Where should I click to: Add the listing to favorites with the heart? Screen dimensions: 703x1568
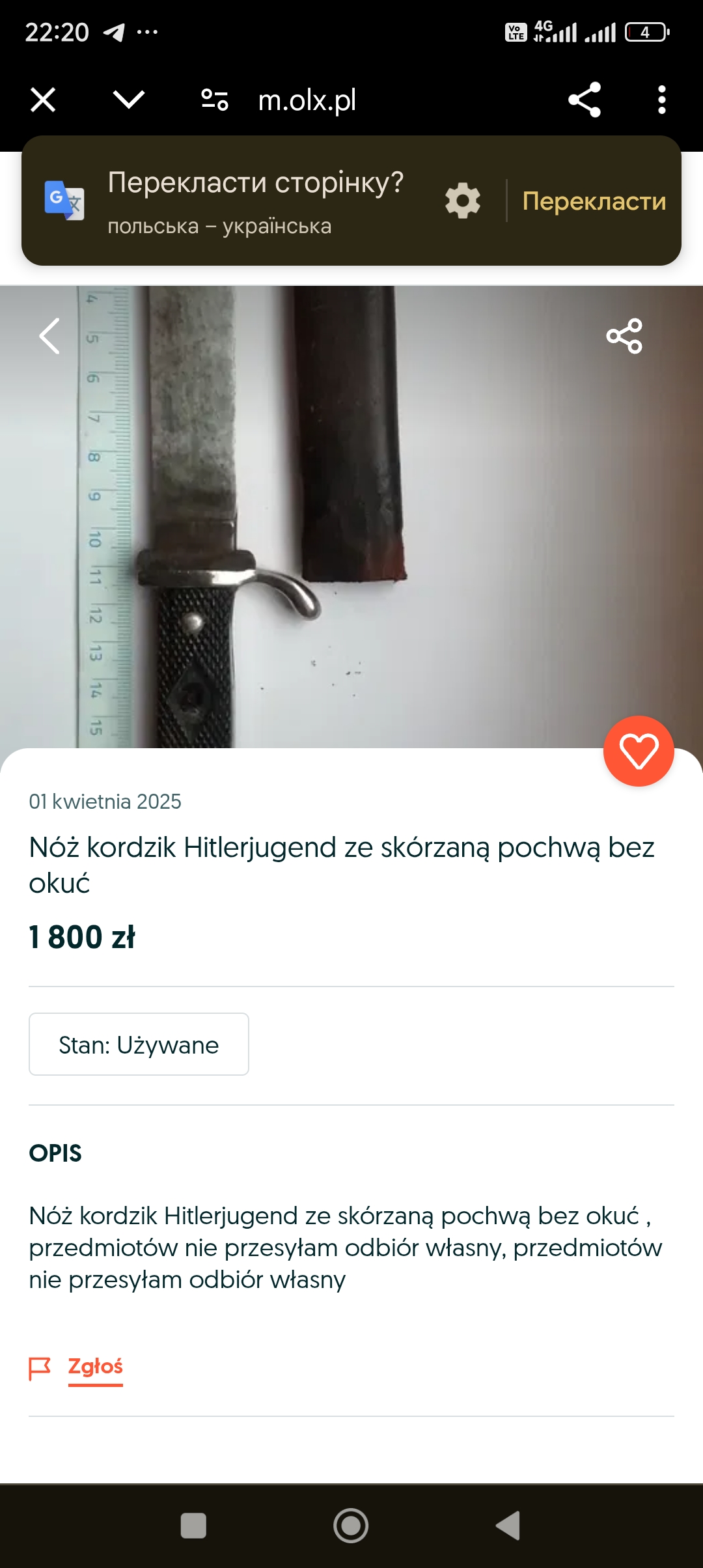(639, 751)
